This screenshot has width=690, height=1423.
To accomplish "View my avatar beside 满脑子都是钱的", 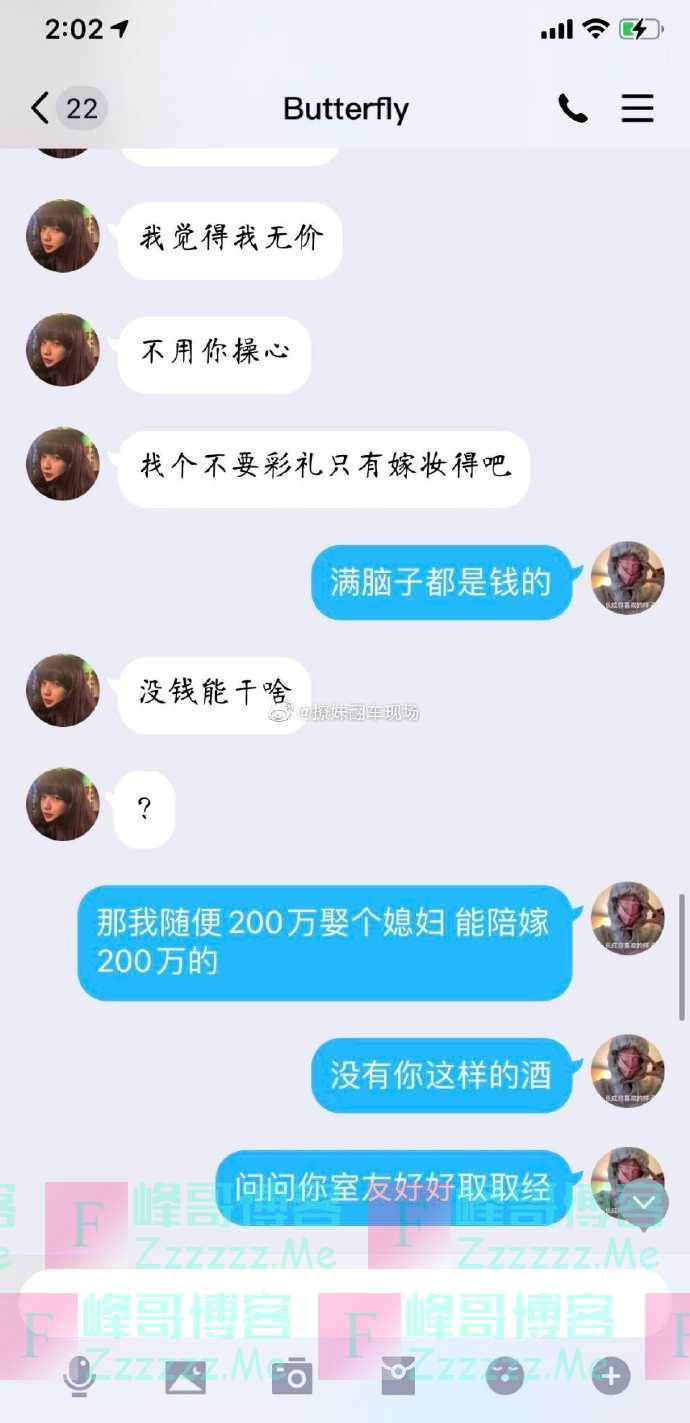I will pyautogui.click(x=628, y=578).
